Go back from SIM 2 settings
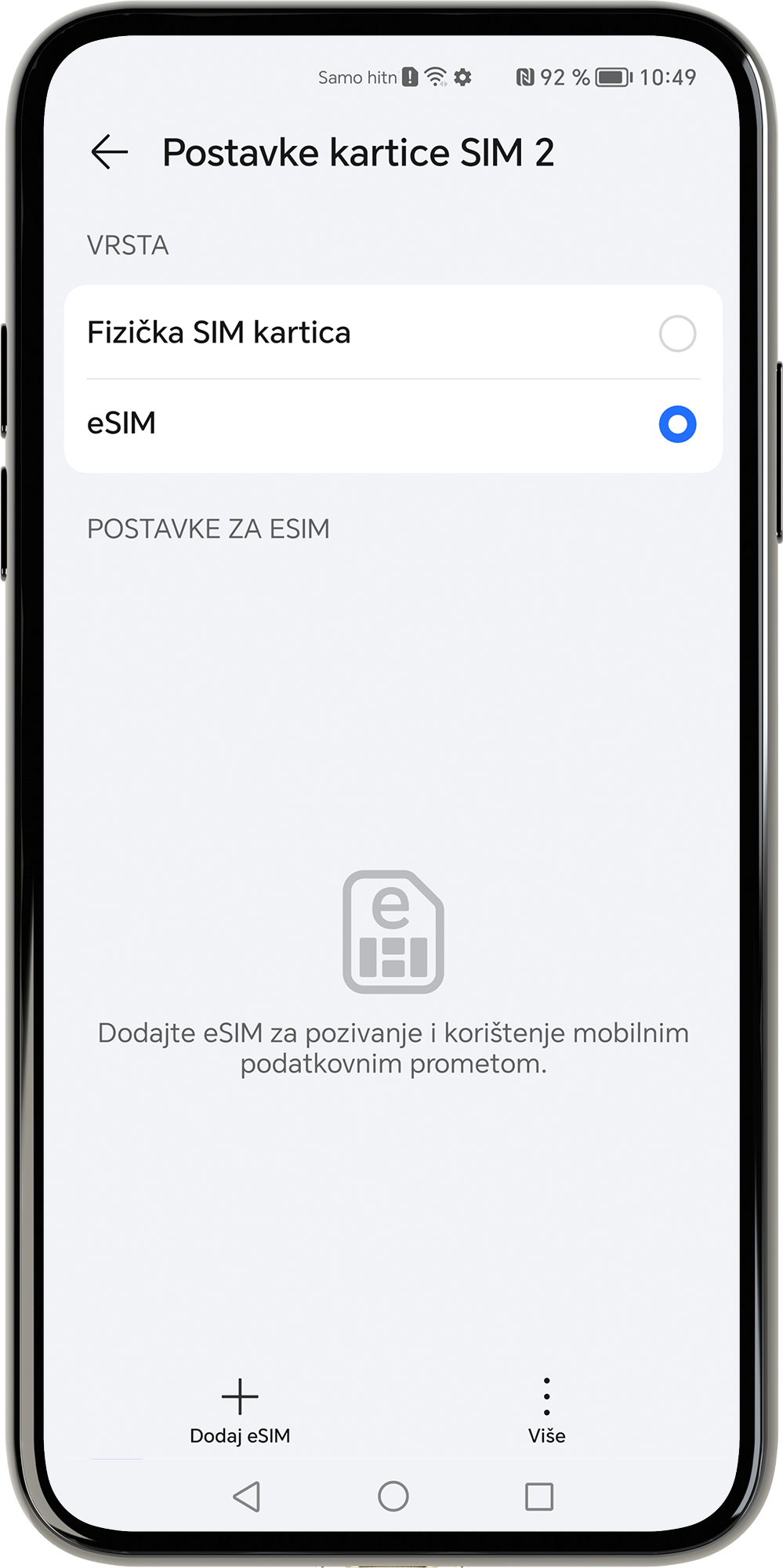This screenshot has width=783, height=1568. click(x=109, y=152)
